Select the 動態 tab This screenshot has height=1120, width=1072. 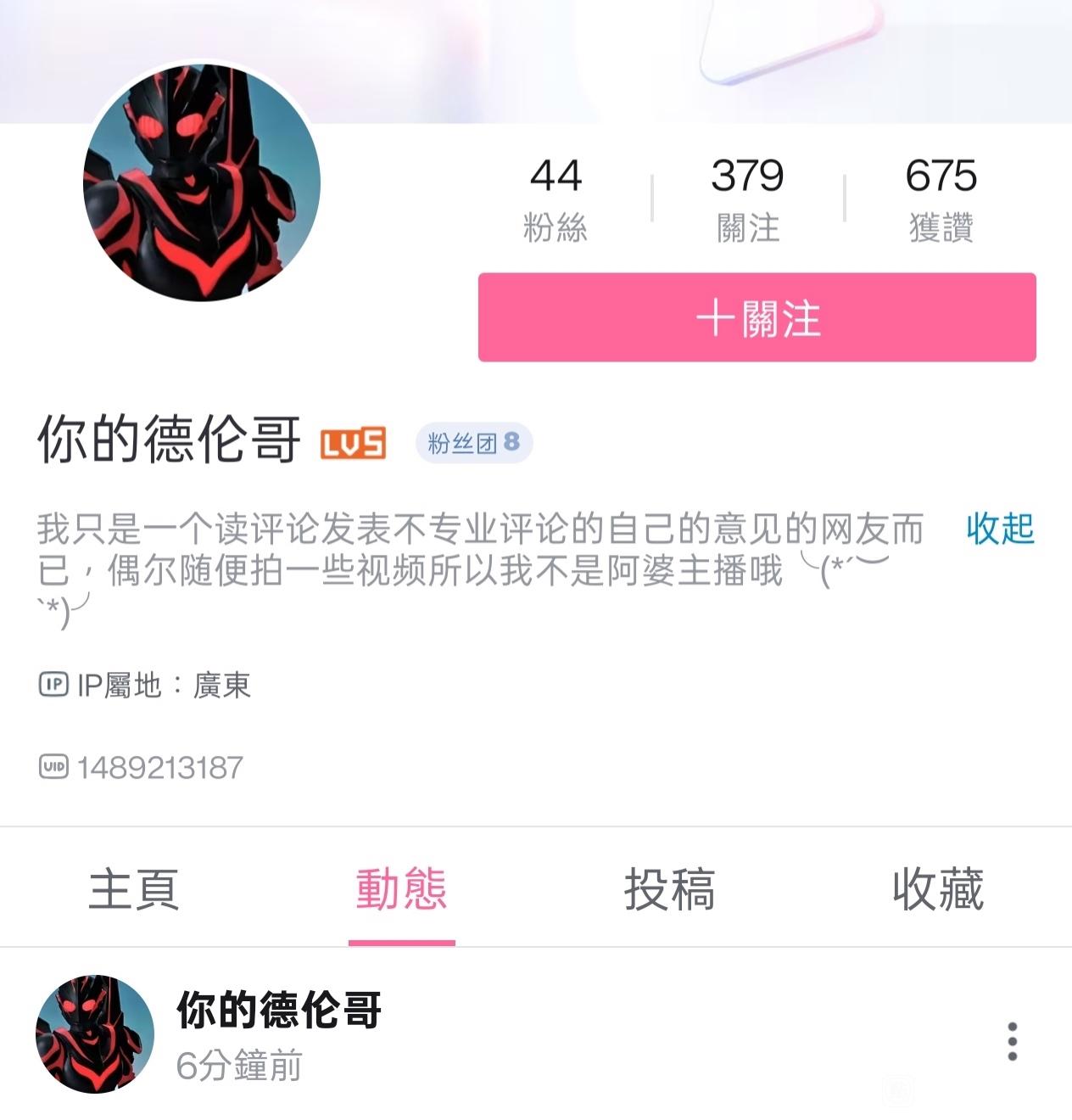[401, 888]
